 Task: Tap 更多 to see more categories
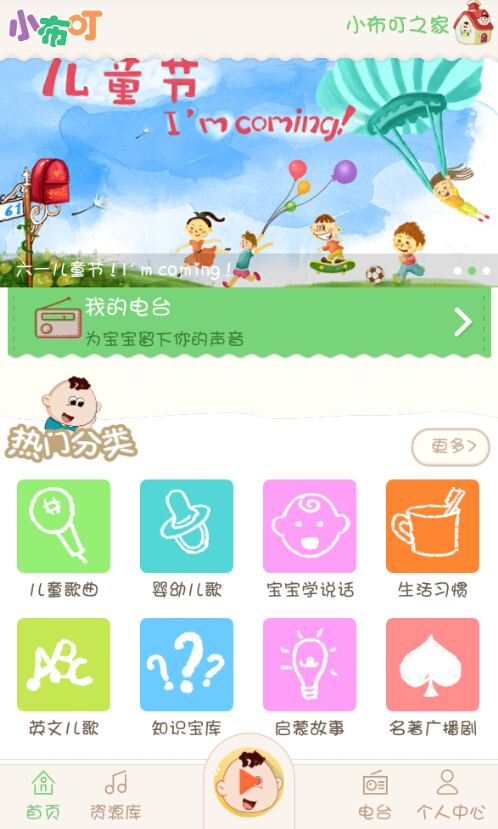[x=450, y=447]
